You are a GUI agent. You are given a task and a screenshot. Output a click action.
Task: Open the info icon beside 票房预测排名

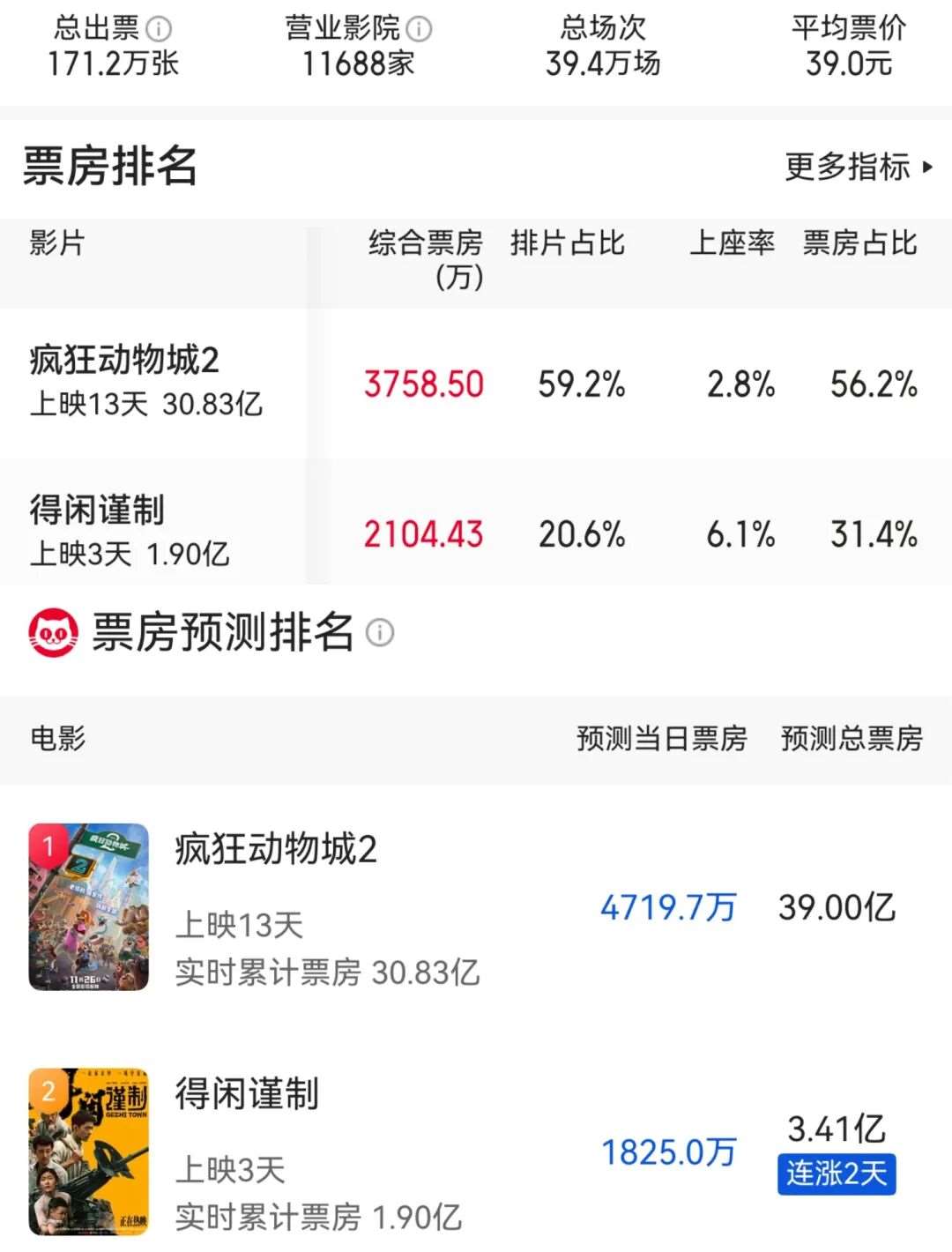[x=380, y=632]
